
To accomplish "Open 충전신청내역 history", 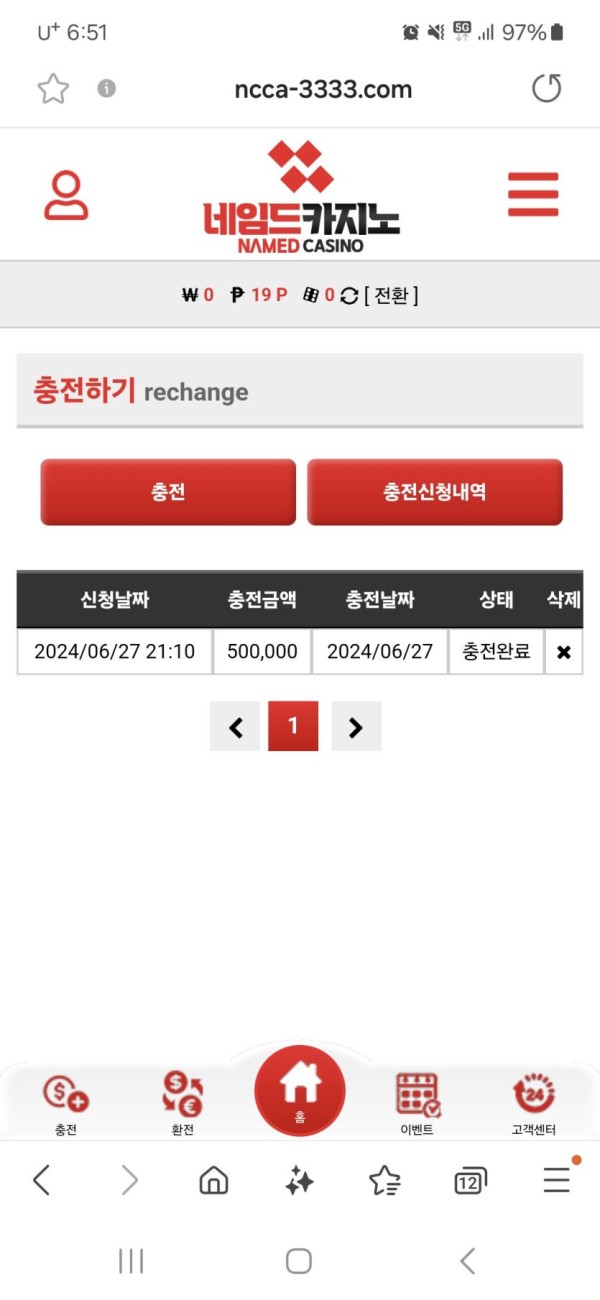I will tap(434, 492).
